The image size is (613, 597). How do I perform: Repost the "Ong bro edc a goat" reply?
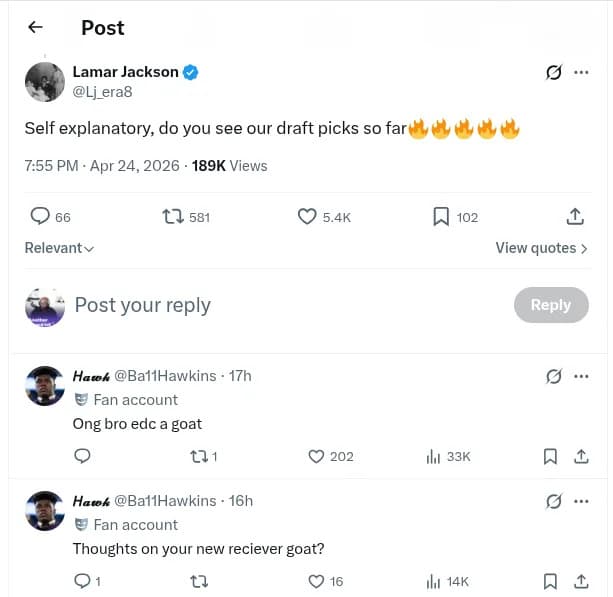(198, 456)
